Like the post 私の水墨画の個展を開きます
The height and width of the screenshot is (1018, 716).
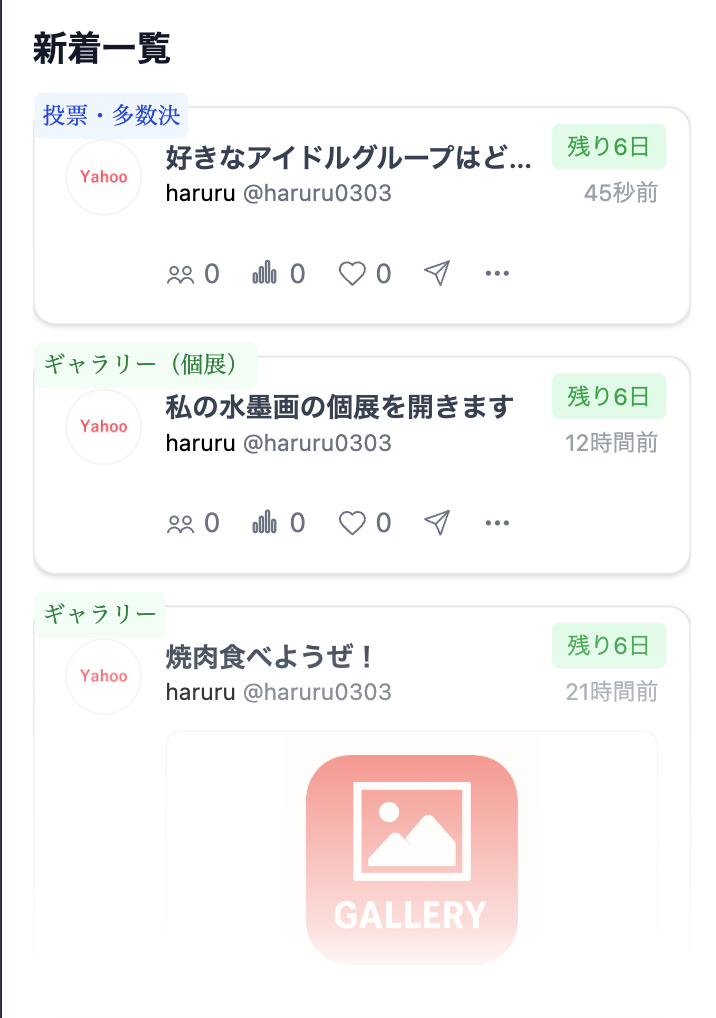352,523
